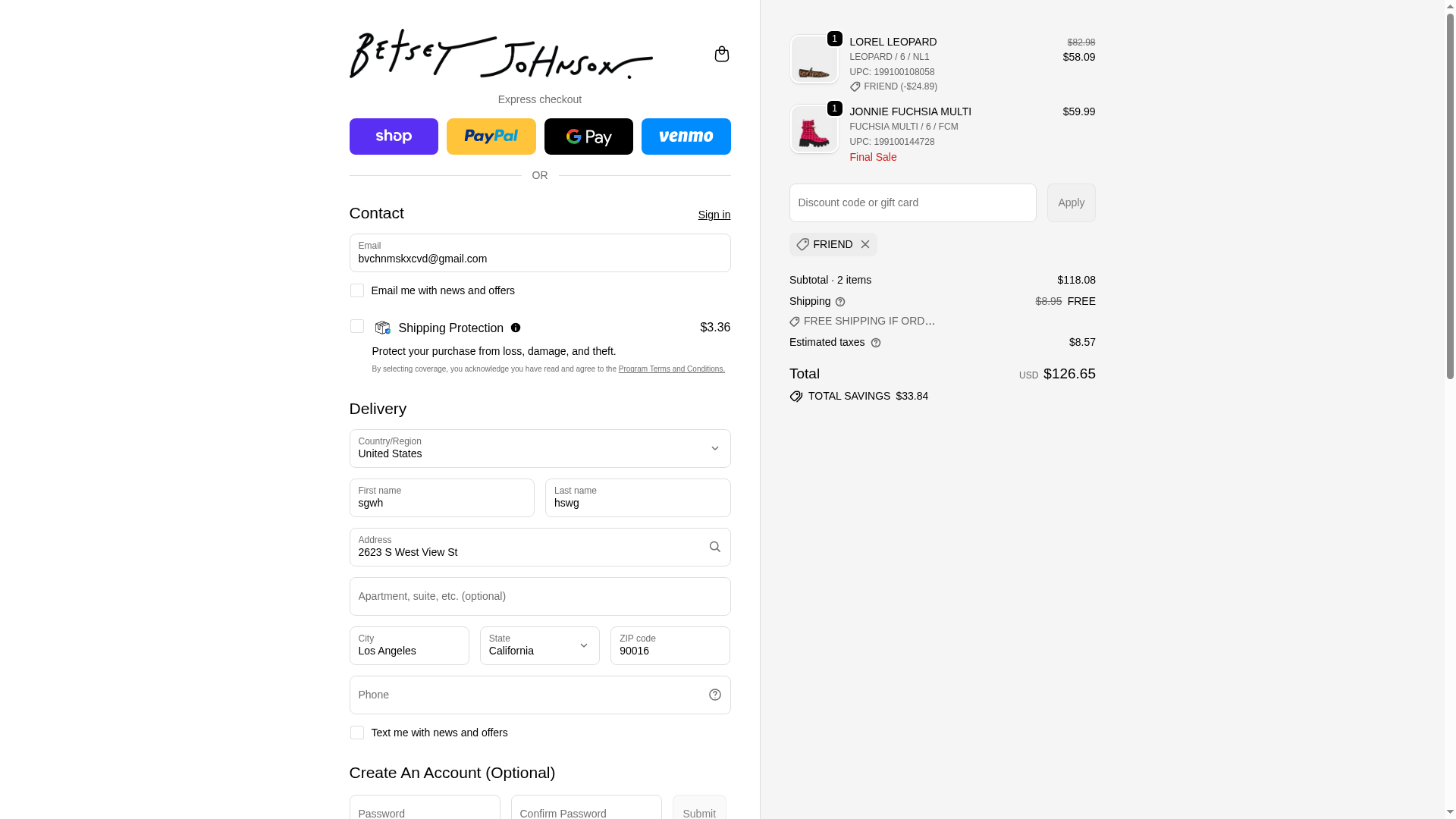Open the Sign in link
The height and width of the screenshot is (819, 1456).
pos(714,215)
